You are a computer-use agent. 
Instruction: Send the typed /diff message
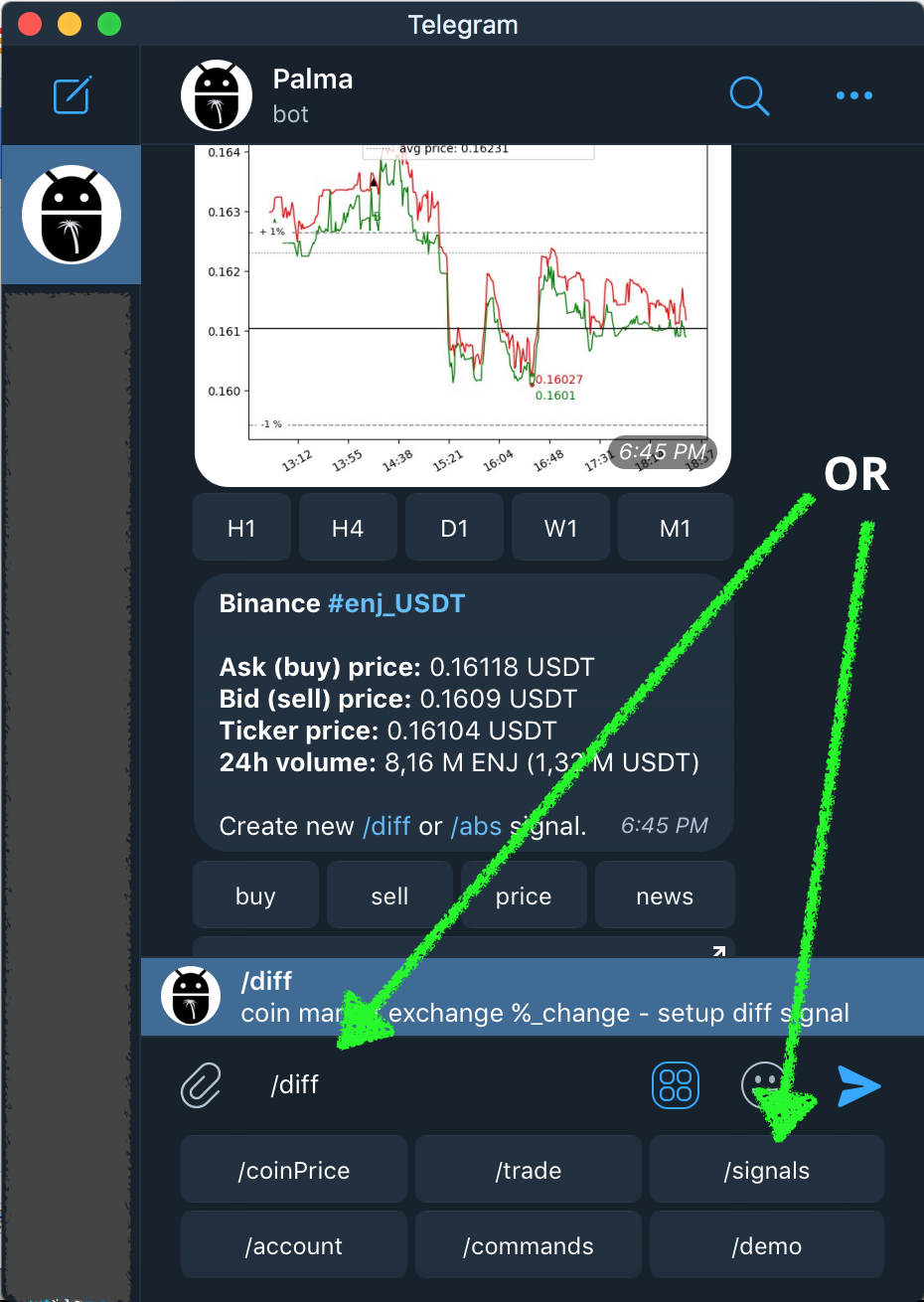pyautogui.click(x=859, y=1084)
